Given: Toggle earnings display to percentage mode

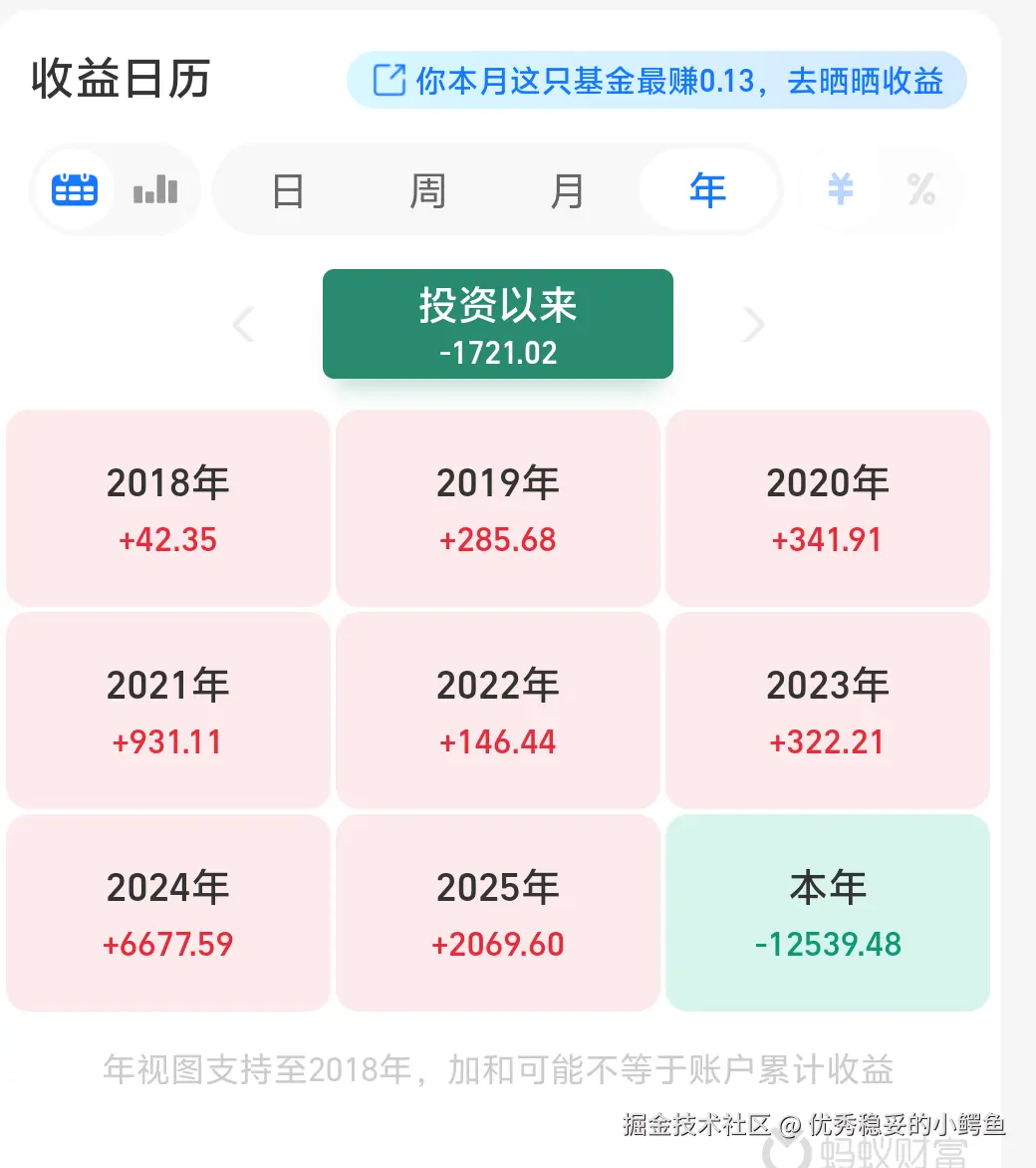Looking at the screenshot, I should 921,188.
